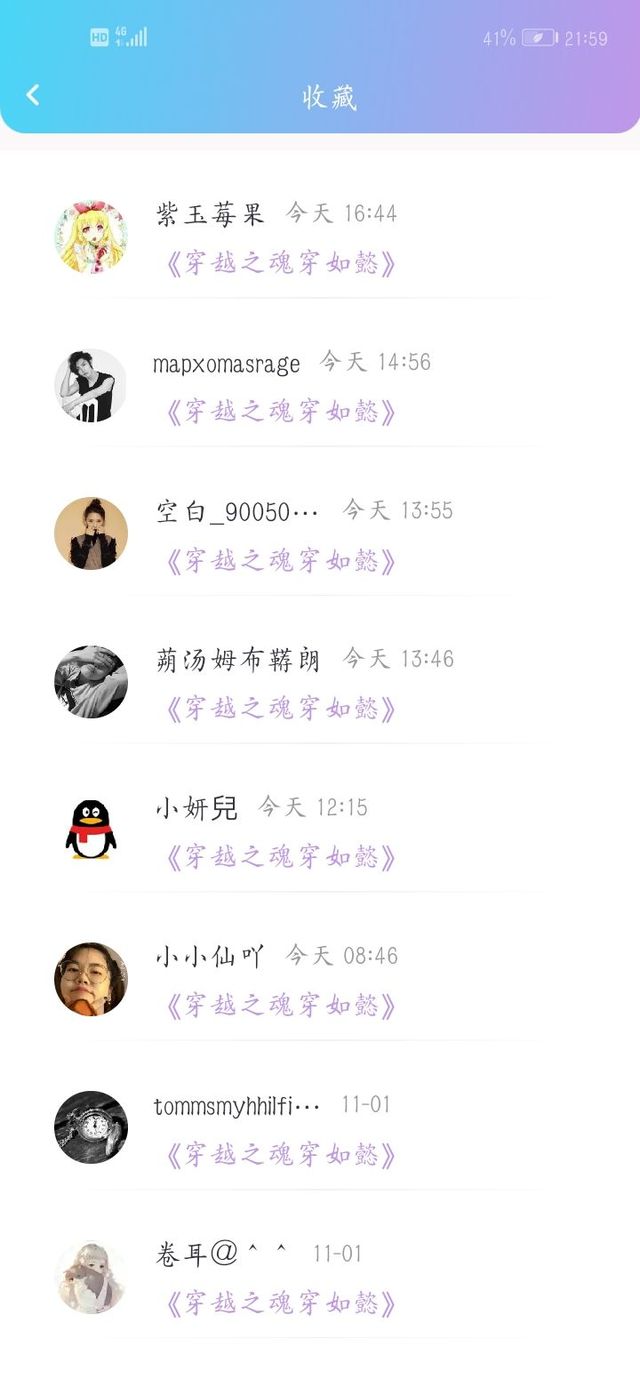
Task: Tap mapxomasrage's profile avatar
Action: click(x=91, y=386)
